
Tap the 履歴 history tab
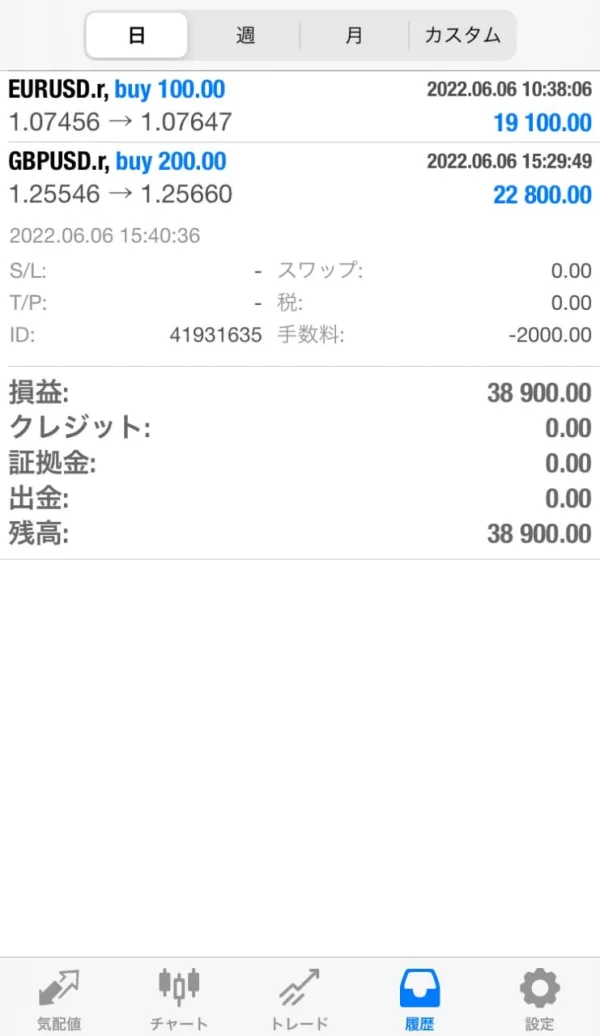click(420, 998)
